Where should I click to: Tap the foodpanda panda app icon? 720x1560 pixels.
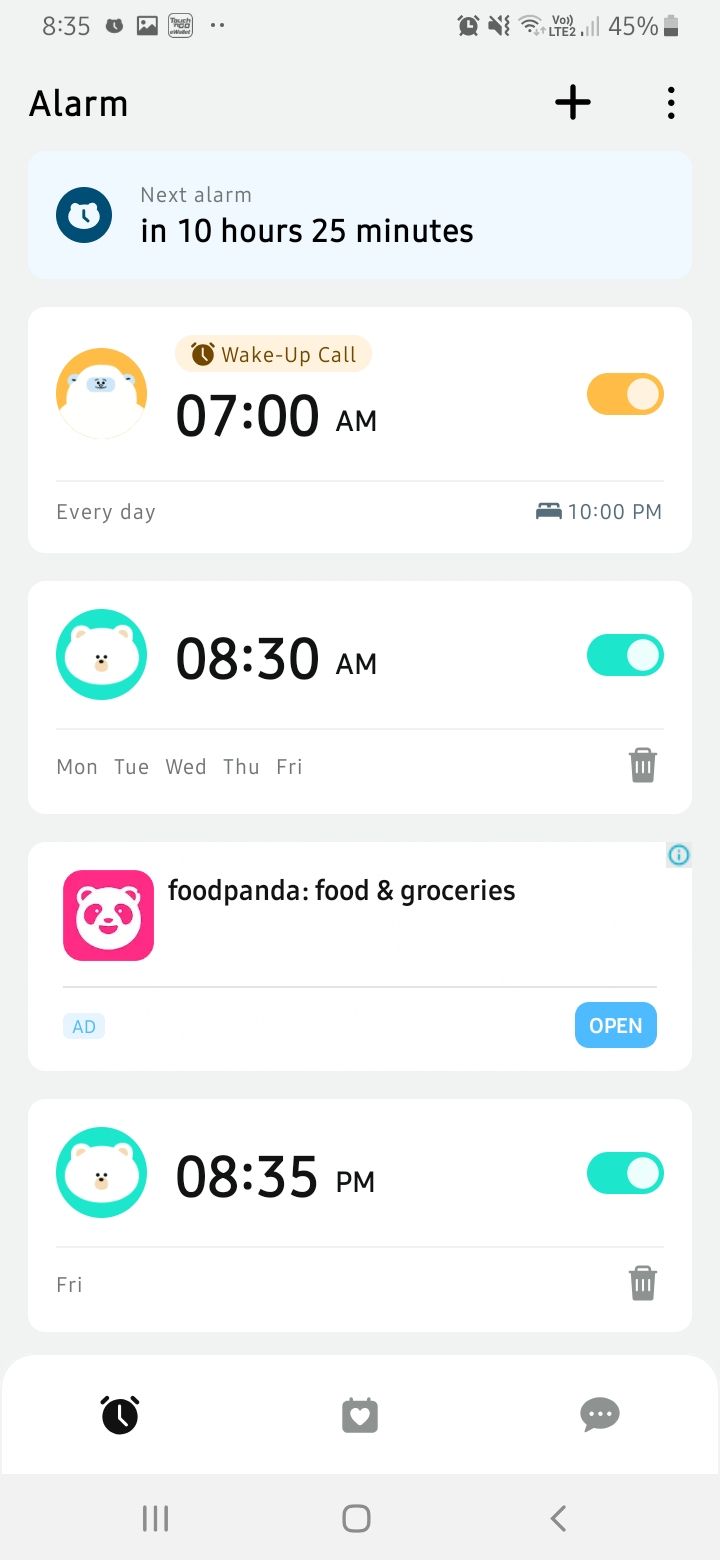(108, 915)
